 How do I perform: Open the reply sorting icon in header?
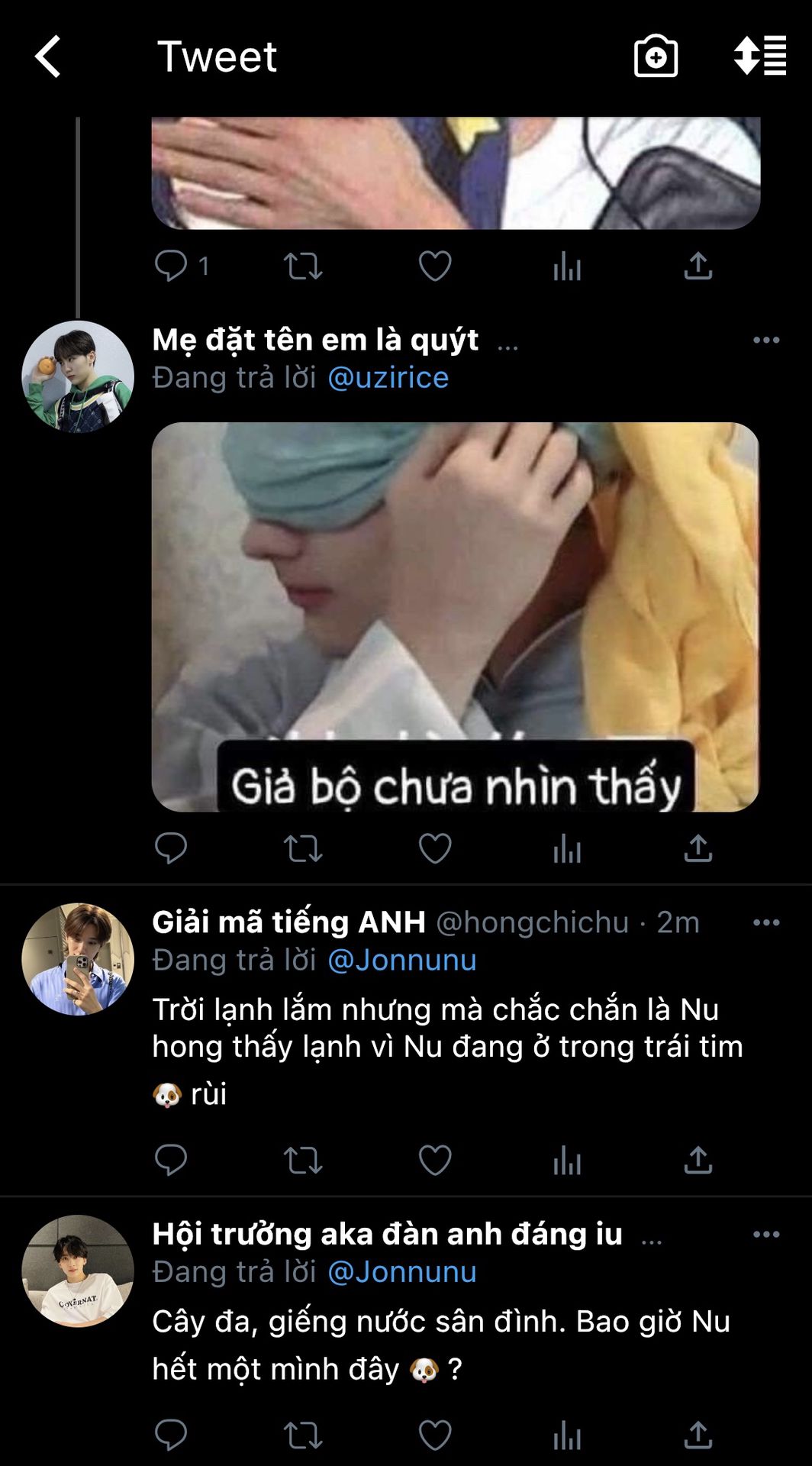tap(760, 56)
